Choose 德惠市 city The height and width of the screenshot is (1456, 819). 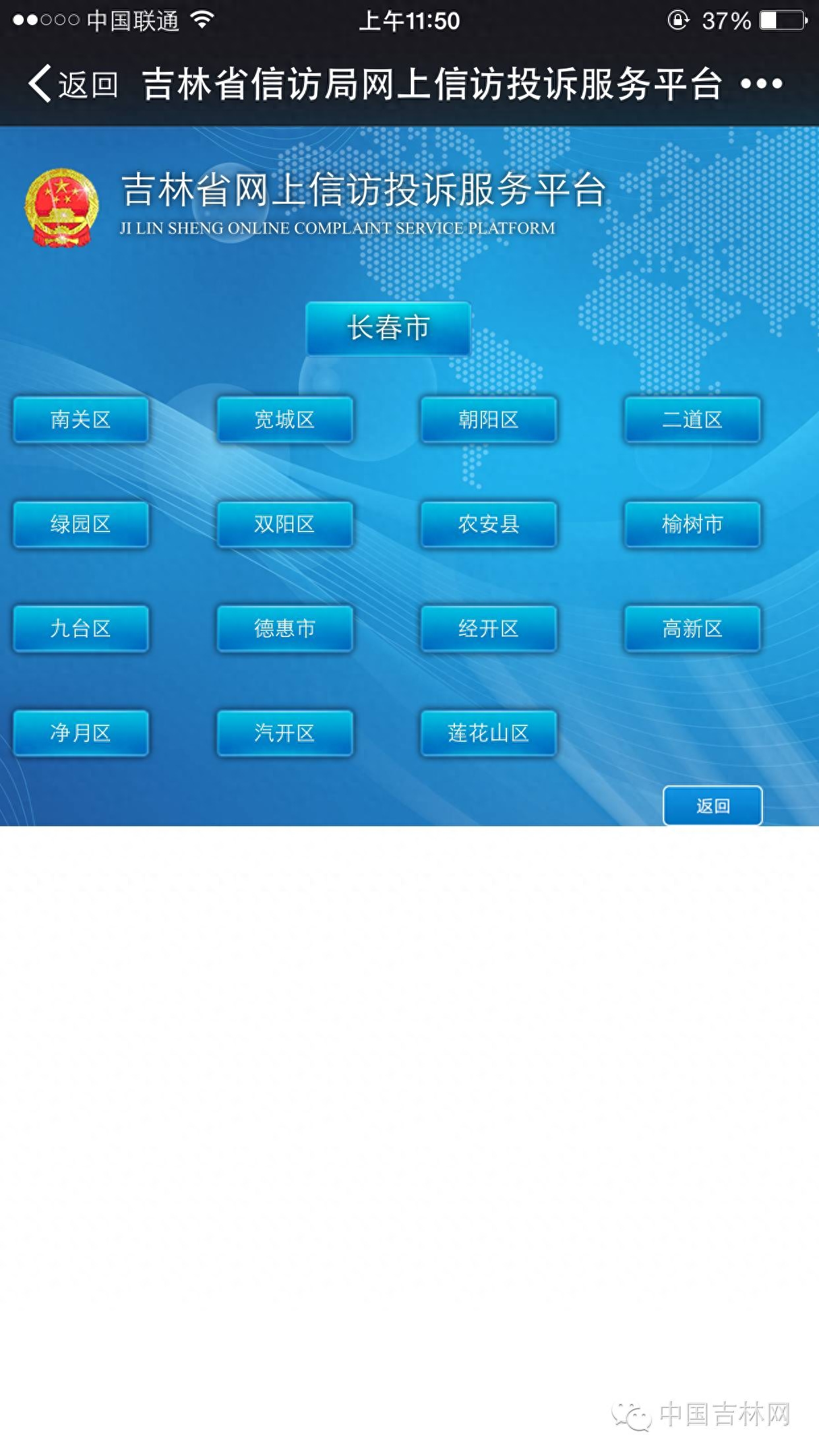[285, 628]
